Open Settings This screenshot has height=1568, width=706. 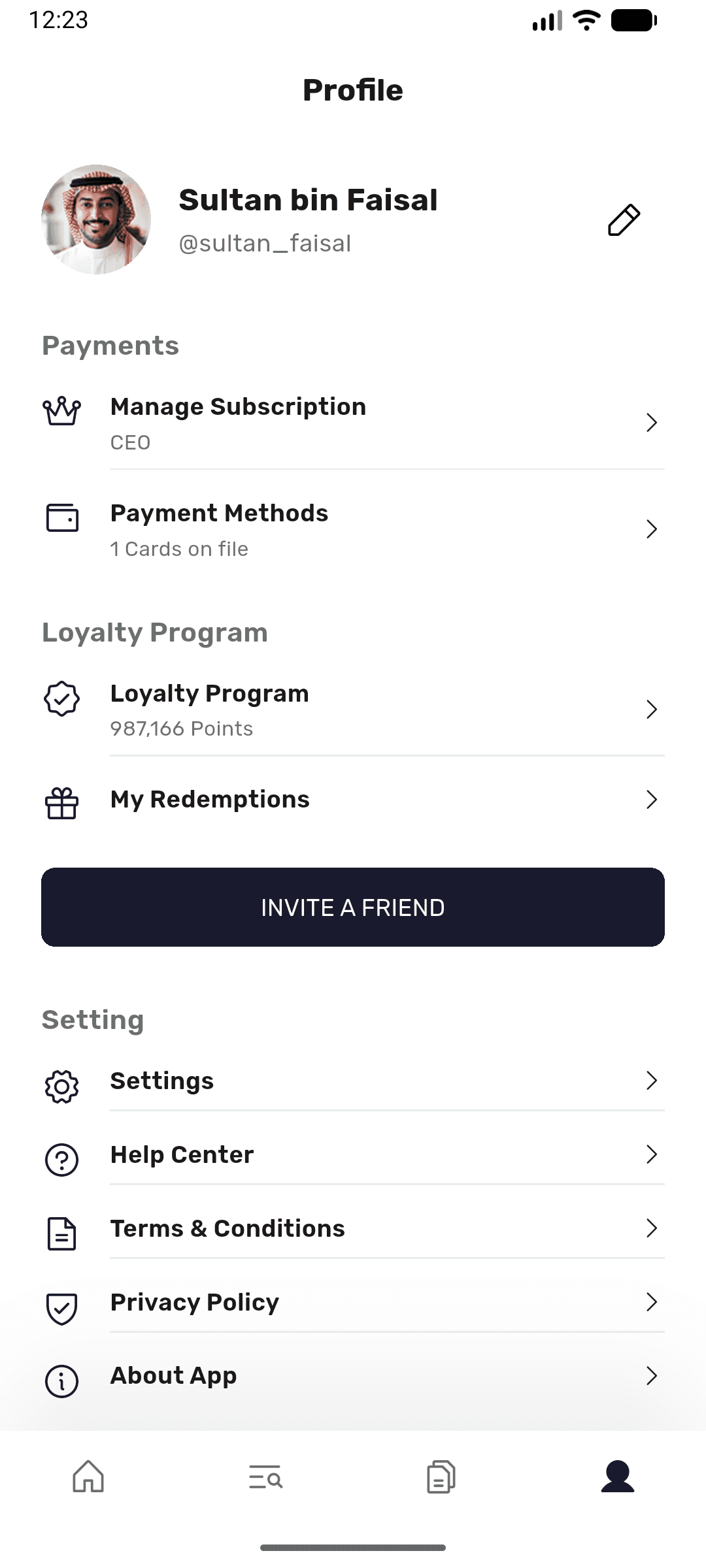tap(353, 1081)
